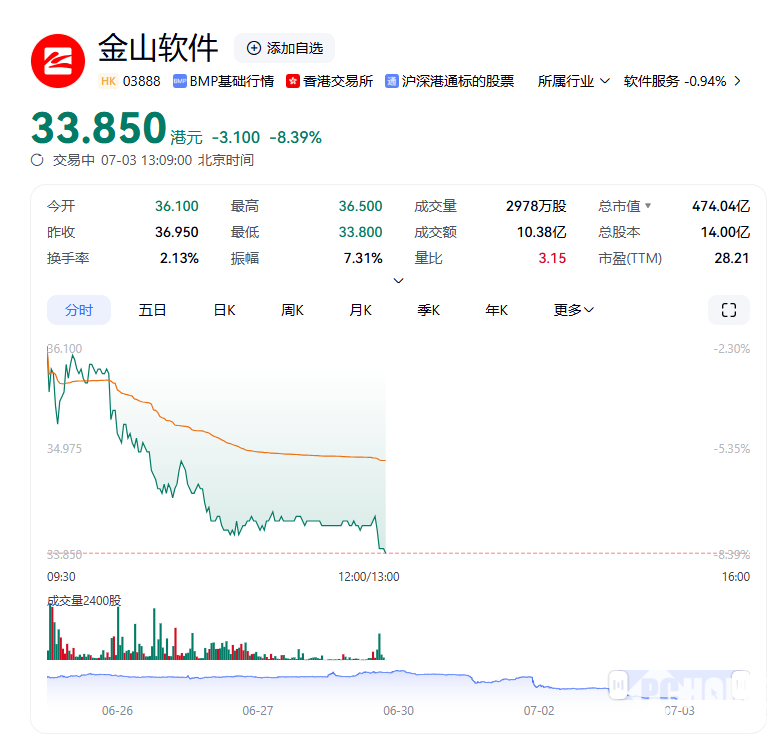Switch to the 周K chart tab
Viewport: 779px width, 738px height.
292,310
